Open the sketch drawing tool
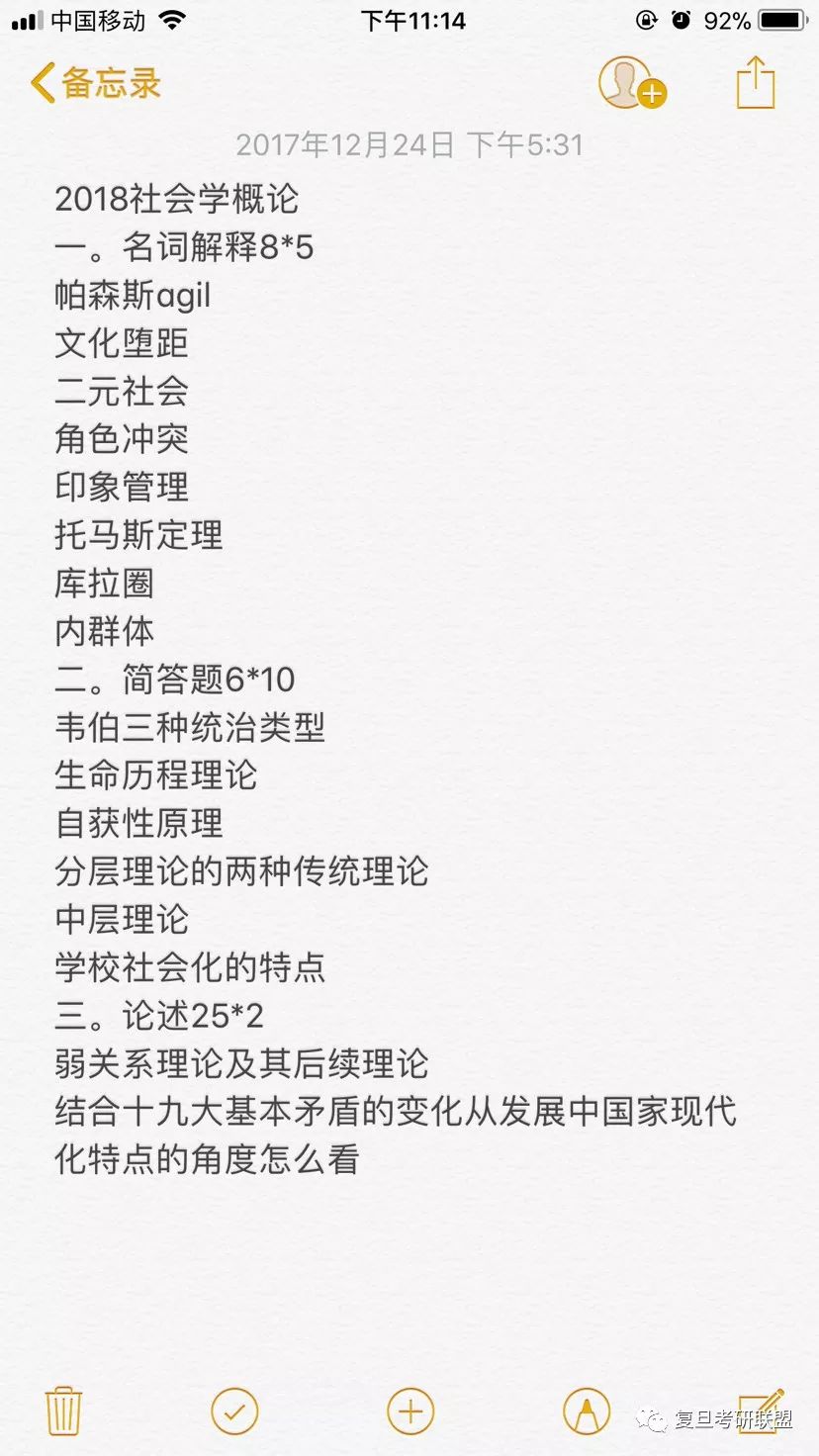Viewport: 819px width, 1456px height. [x=587, y=1410]
